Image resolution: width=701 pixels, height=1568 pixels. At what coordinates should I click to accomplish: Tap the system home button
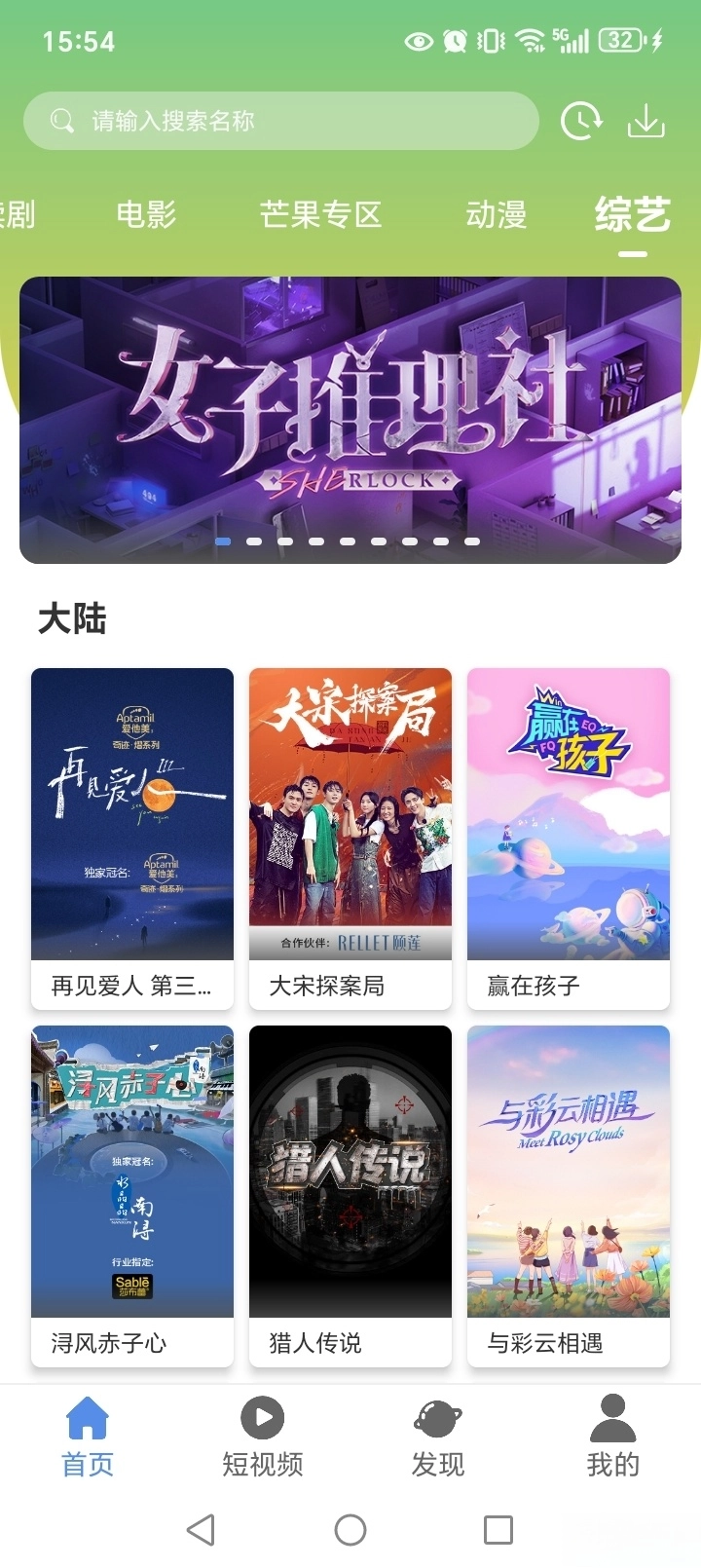pos(350,1529)
